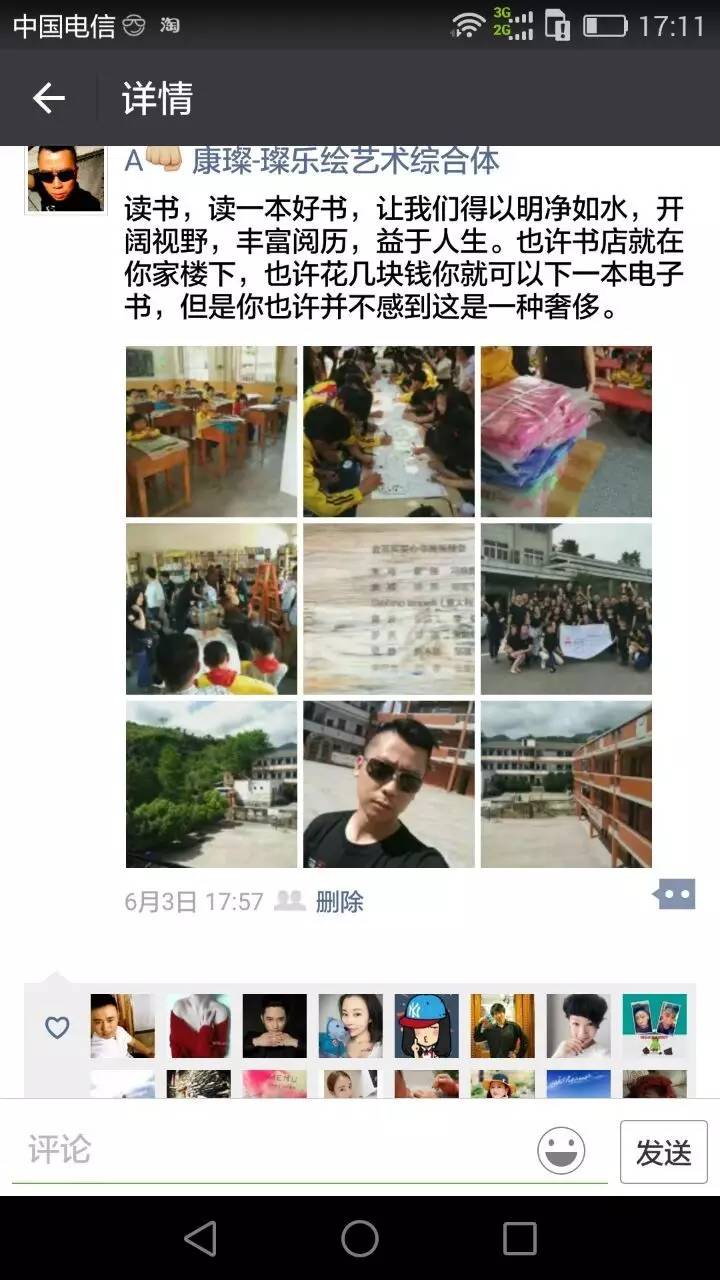This screenshot has width=720, height=1280.
Task: Open the poster's profile avatar
Action: (65, 178)
